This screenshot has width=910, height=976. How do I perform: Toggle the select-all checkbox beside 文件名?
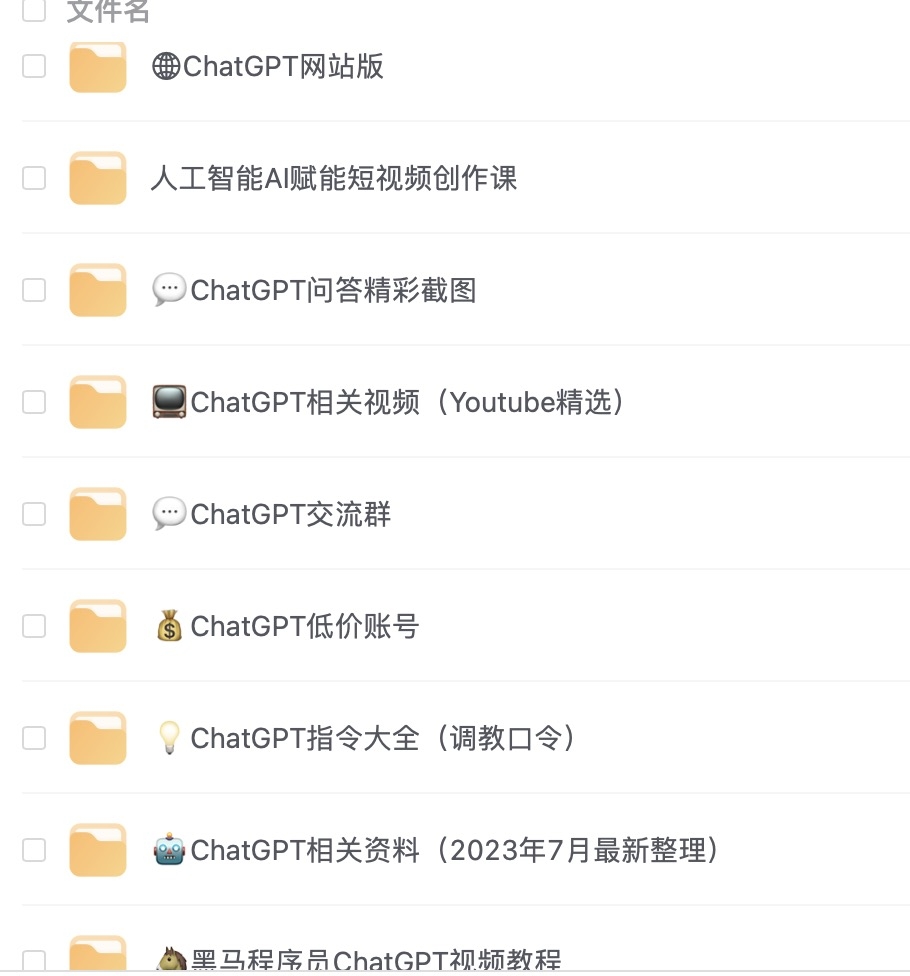coord(34,10)
